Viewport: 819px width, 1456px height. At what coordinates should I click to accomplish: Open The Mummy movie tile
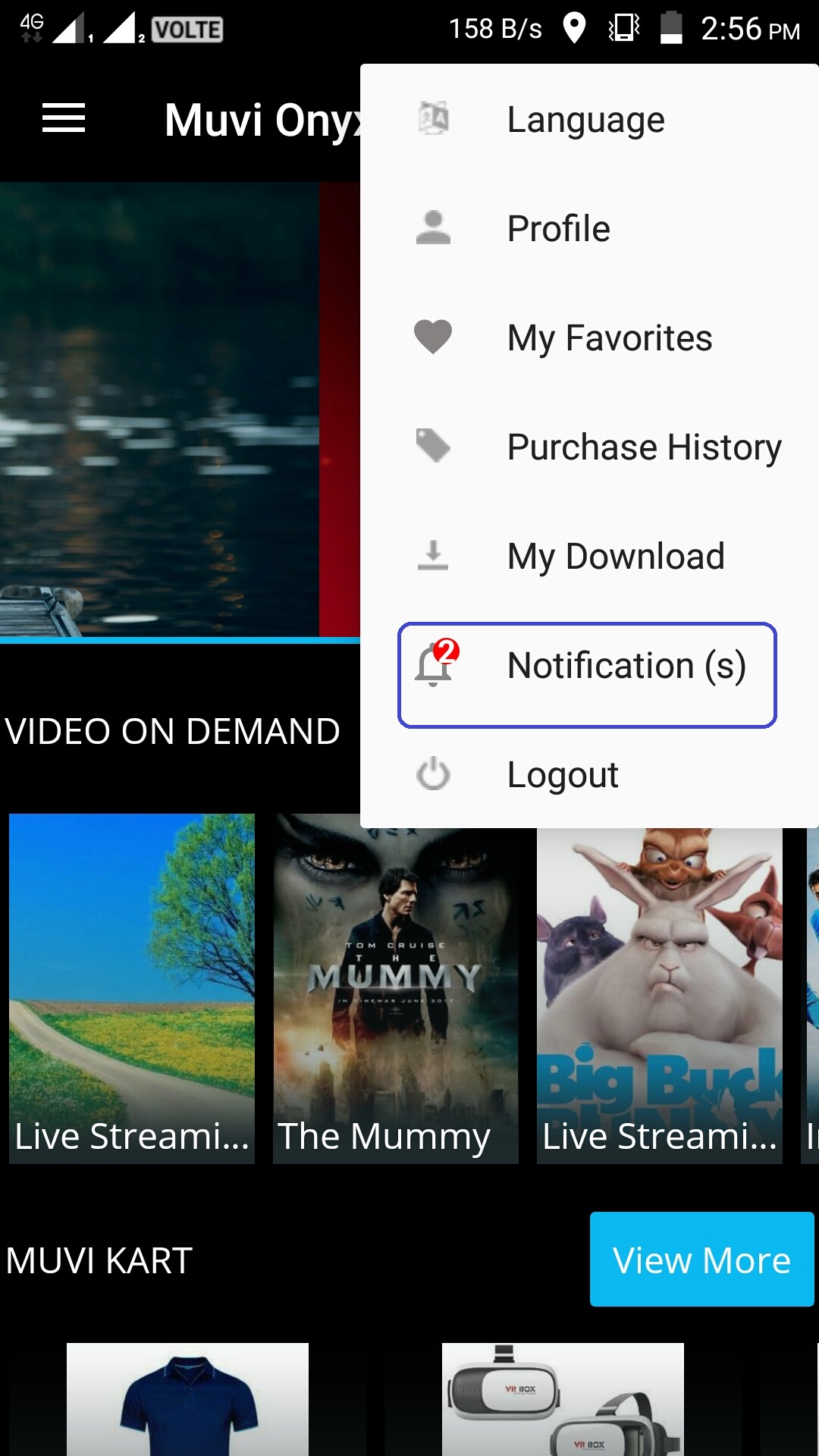click(x=396, y=989)
